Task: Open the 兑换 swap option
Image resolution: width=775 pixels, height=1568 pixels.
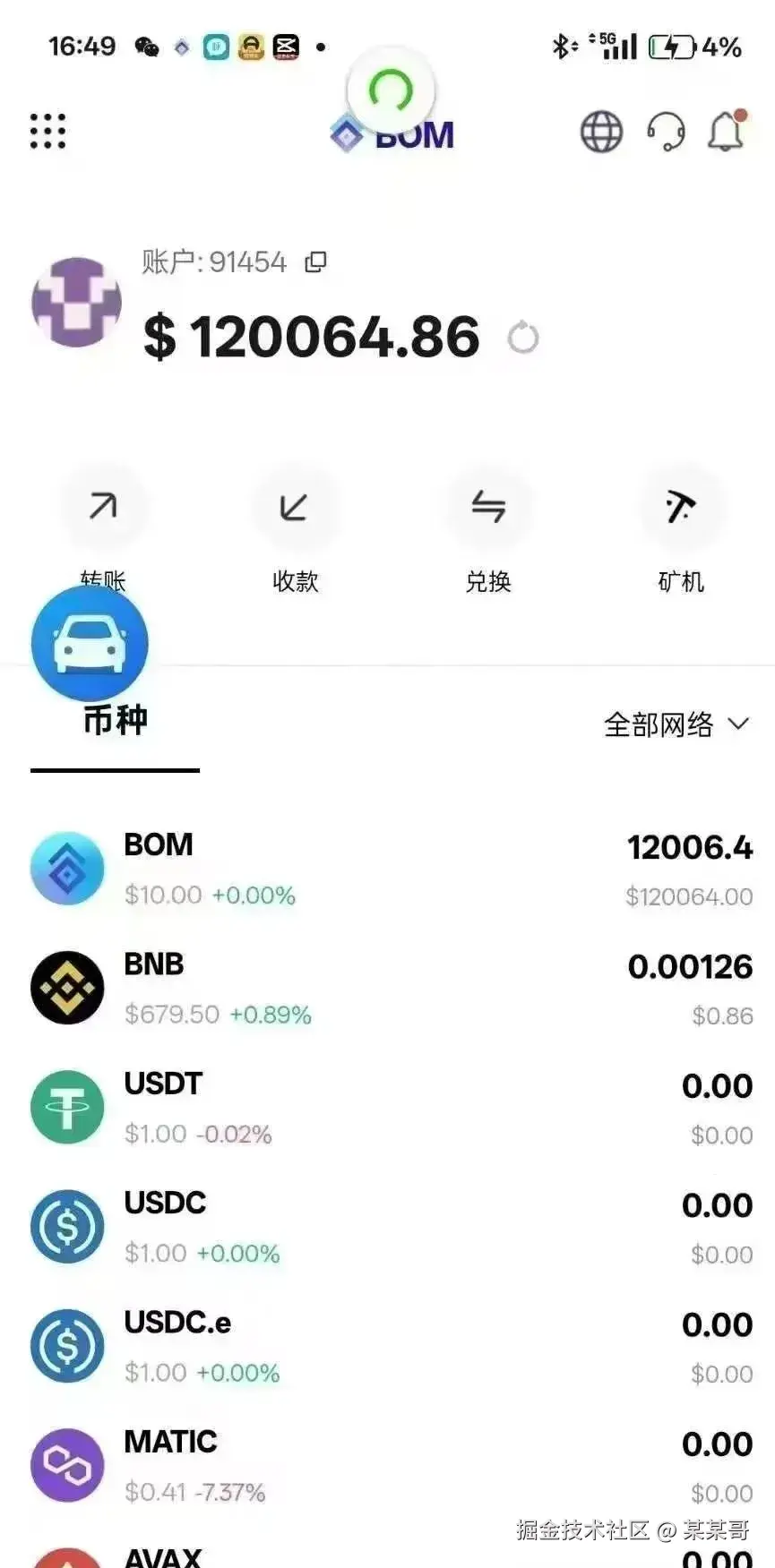Action: pyautogui.click(x=488, y=509)
